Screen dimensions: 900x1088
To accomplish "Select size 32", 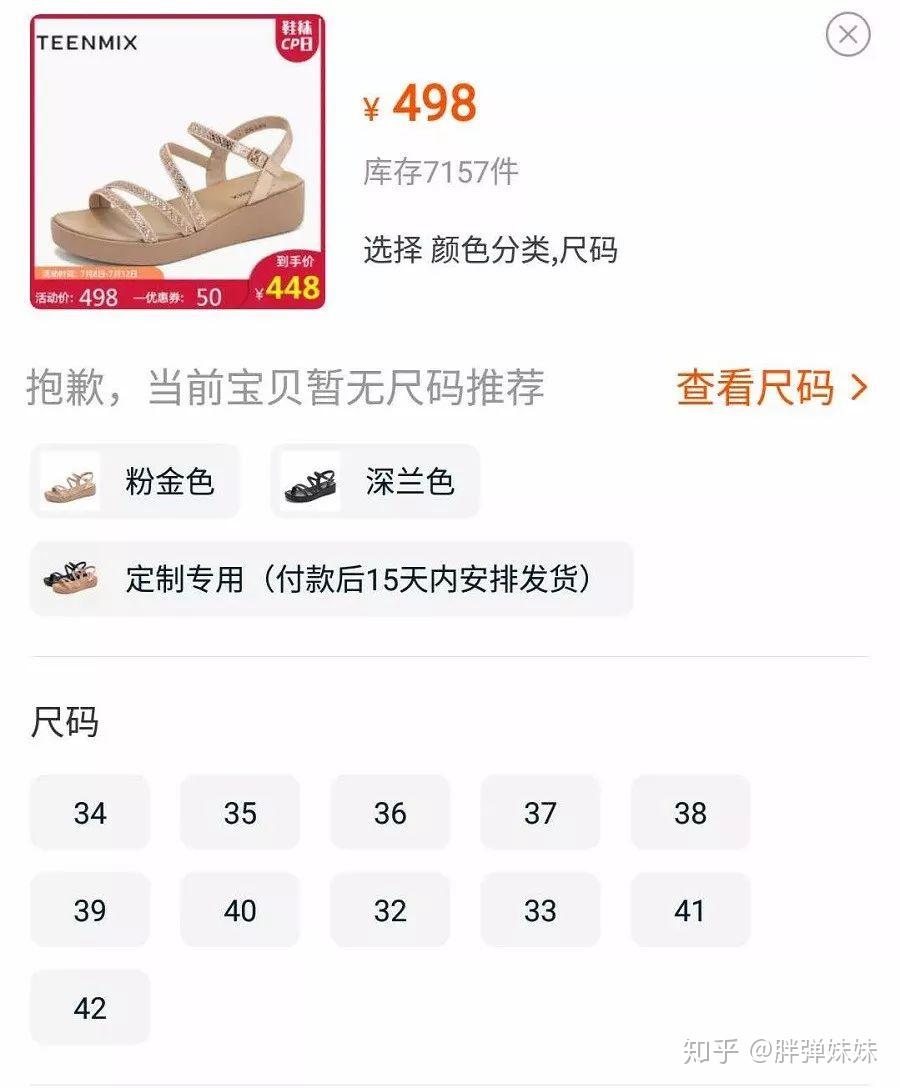I will (390, 911).
